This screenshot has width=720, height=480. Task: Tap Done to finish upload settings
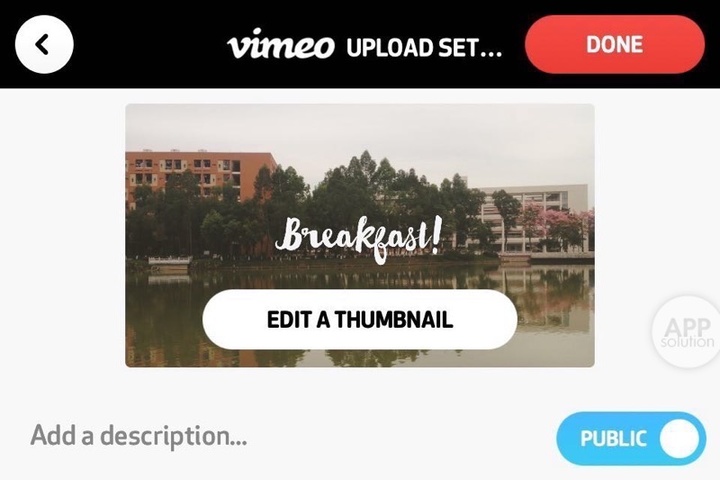click(614, 44)
